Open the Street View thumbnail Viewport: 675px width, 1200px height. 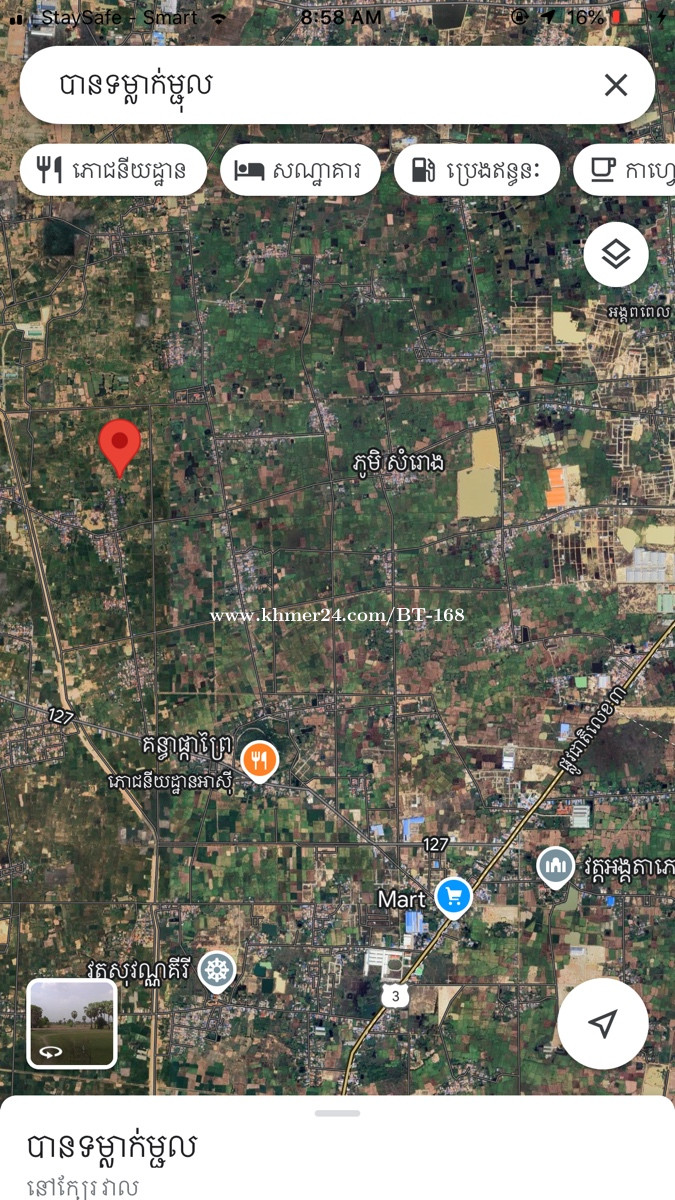[72, 1023]
